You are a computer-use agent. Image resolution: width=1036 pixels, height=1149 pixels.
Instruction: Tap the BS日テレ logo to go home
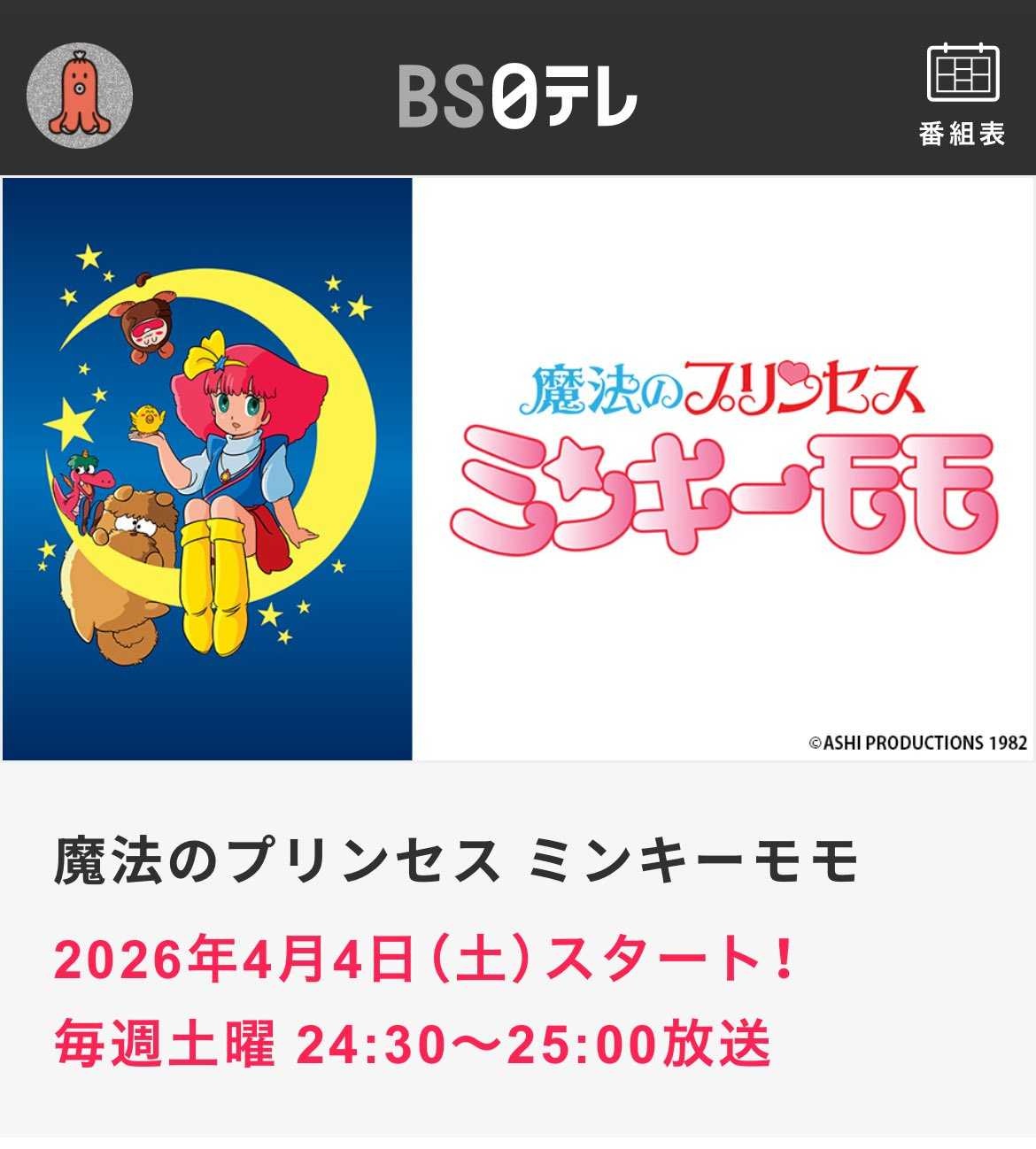point(517,95)
